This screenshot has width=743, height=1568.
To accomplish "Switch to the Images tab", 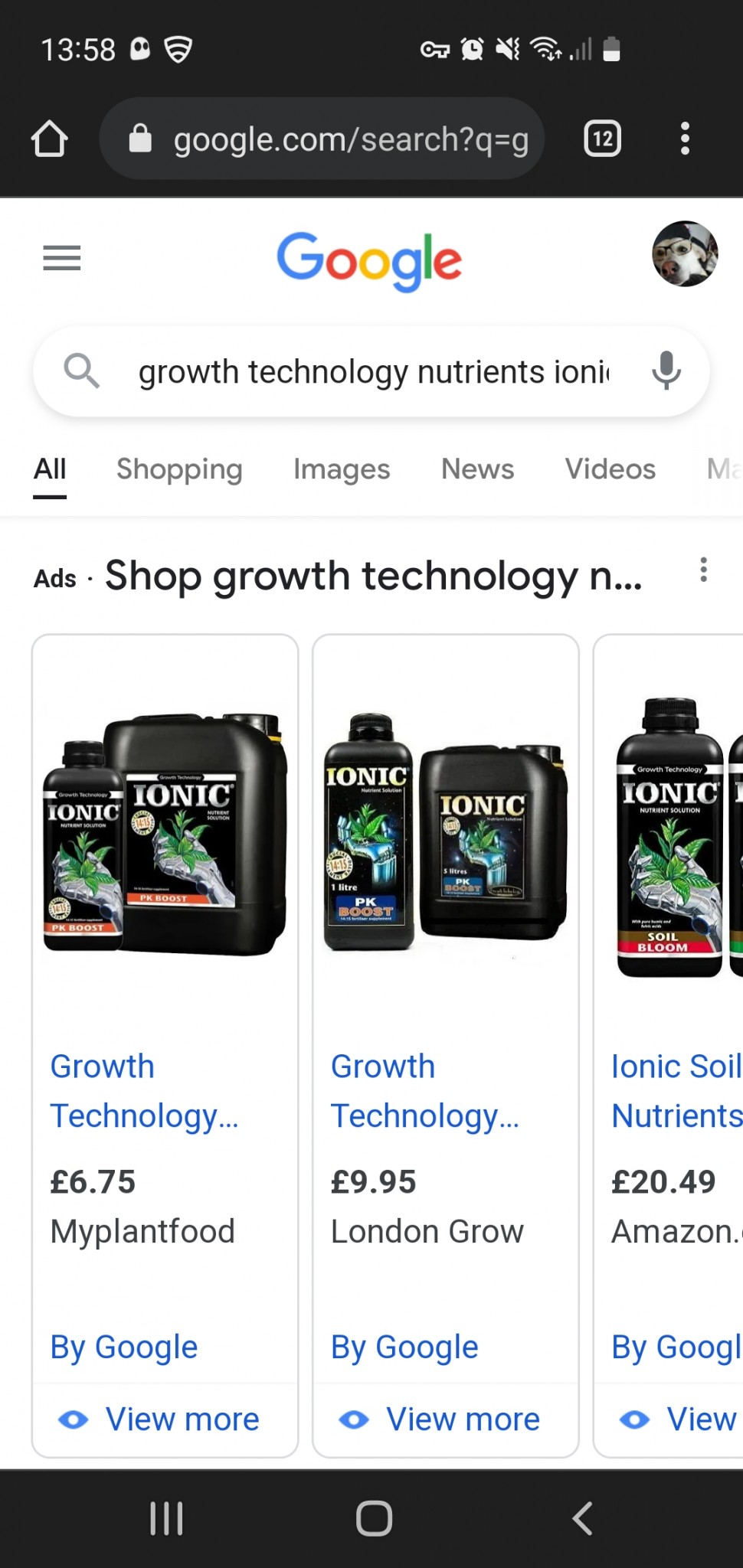I will pyautogui.click(x=342, y=469).
